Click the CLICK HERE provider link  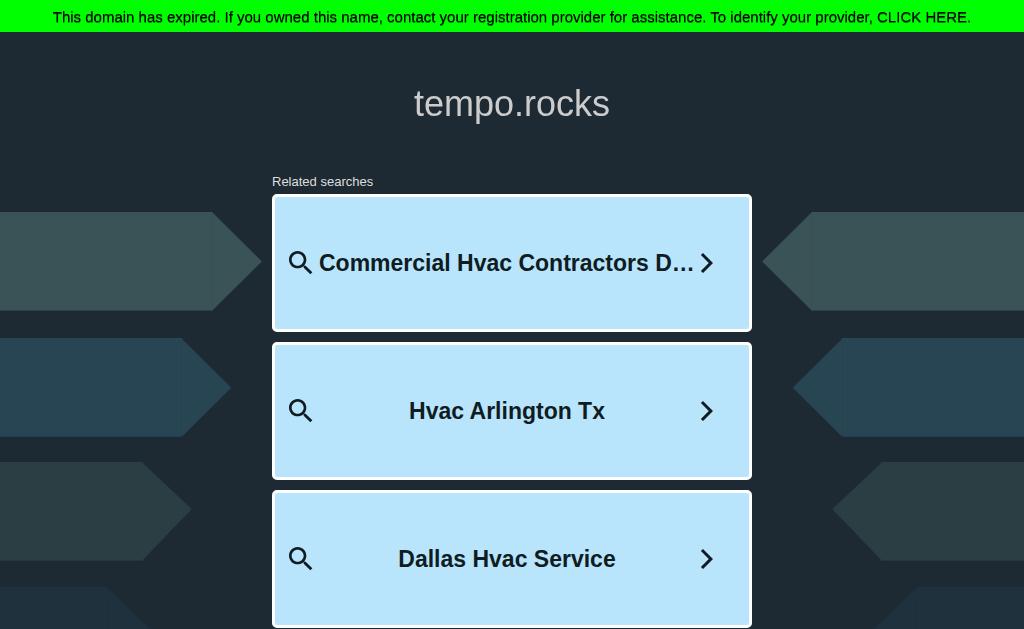(921, 17)
